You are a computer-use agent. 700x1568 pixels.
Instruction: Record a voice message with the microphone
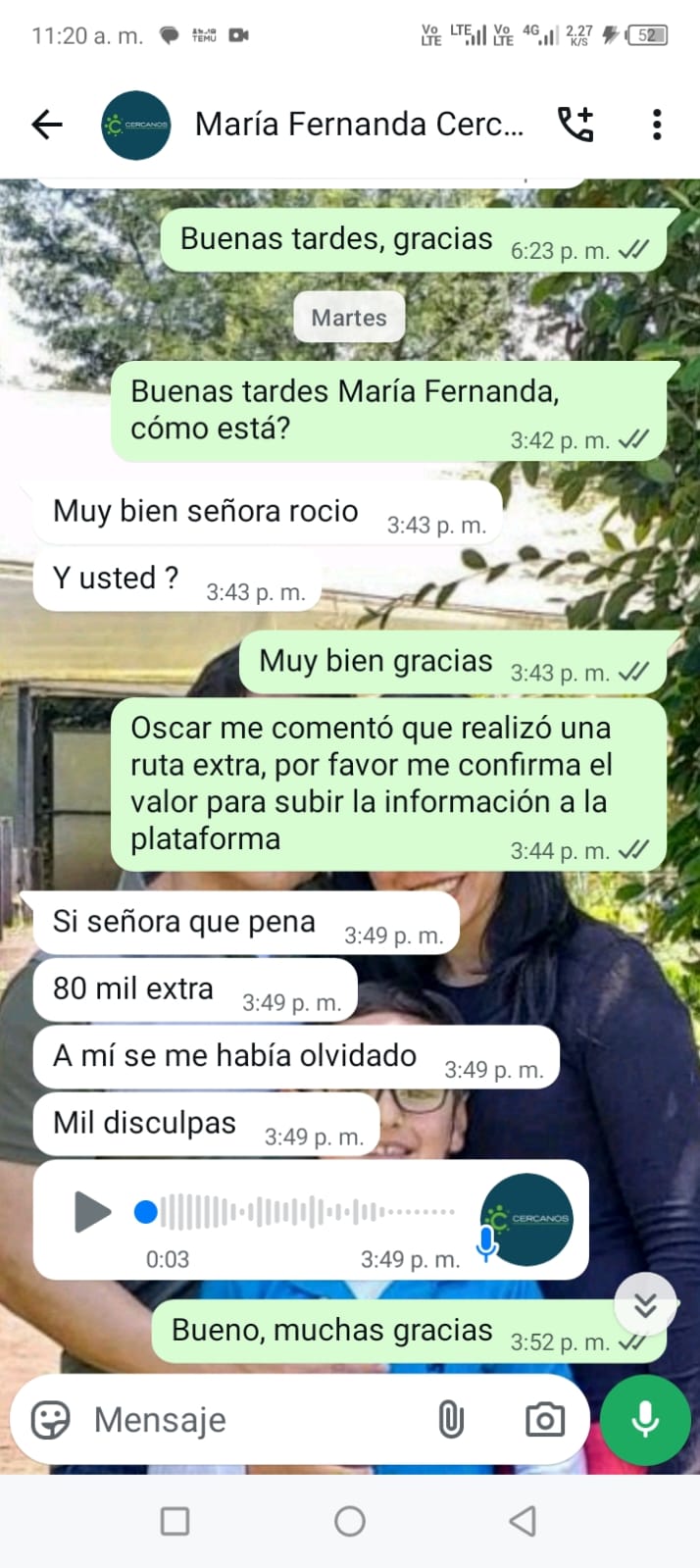(645, 1419)
